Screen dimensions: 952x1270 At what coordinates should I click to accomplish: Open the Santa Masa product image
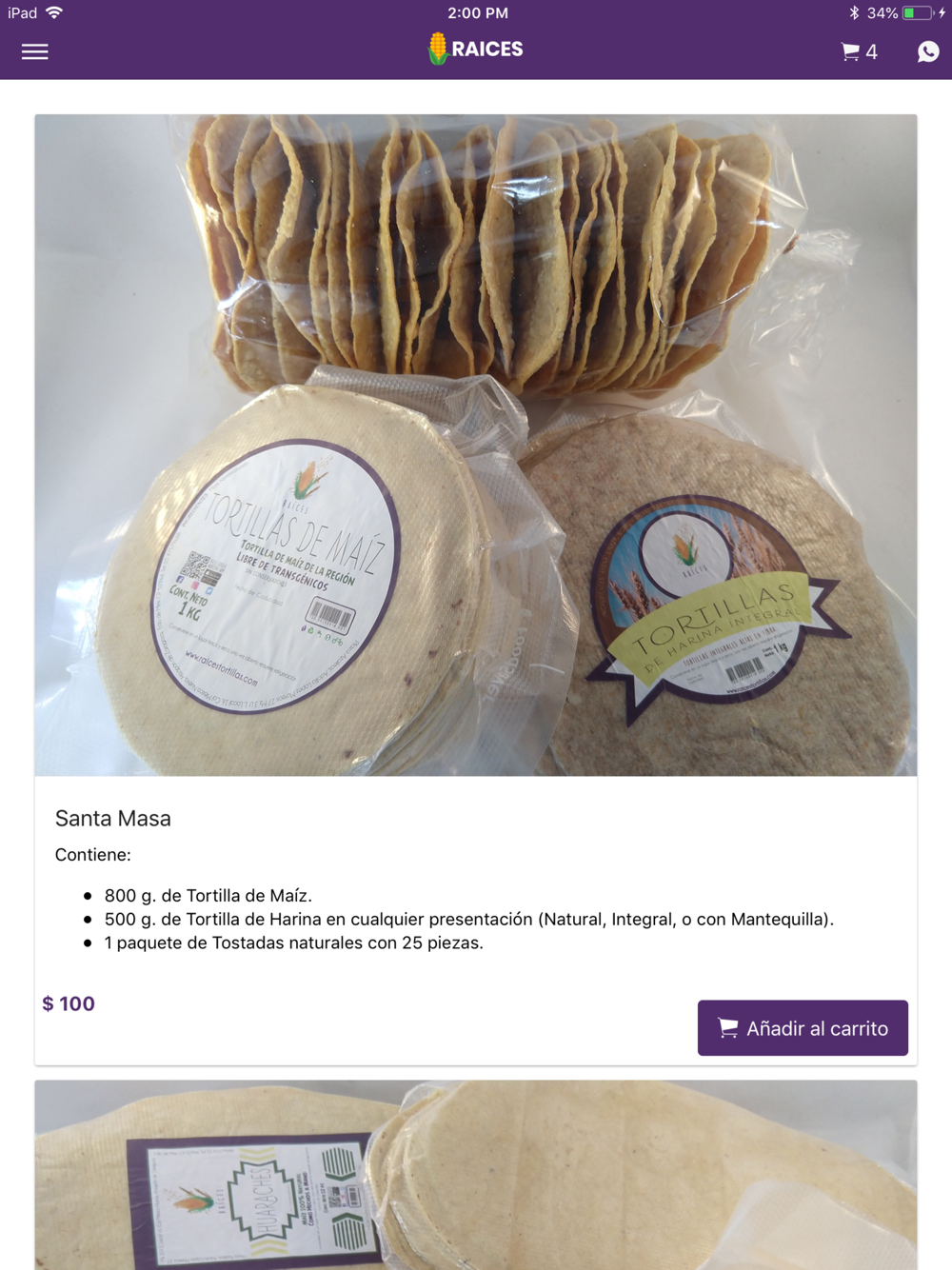click(476, 445)
